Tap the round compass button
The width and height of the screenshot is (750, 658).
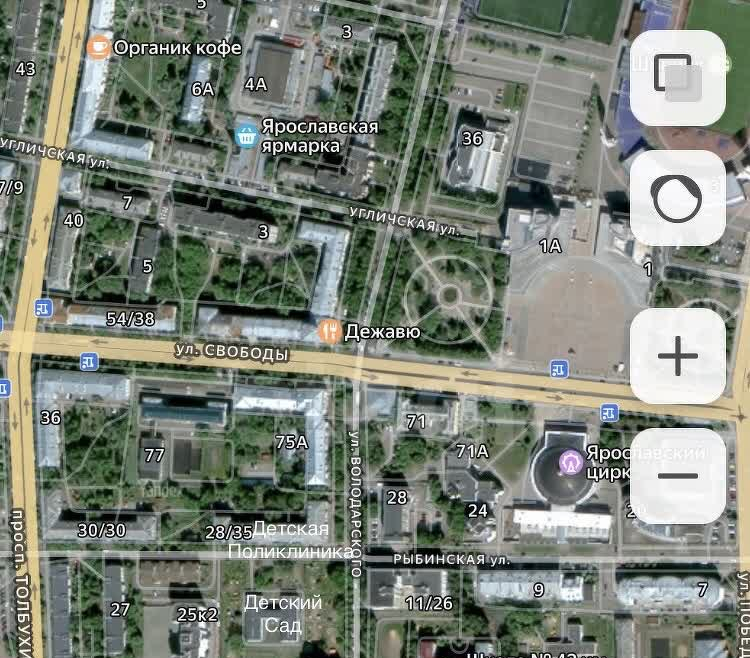678,198
